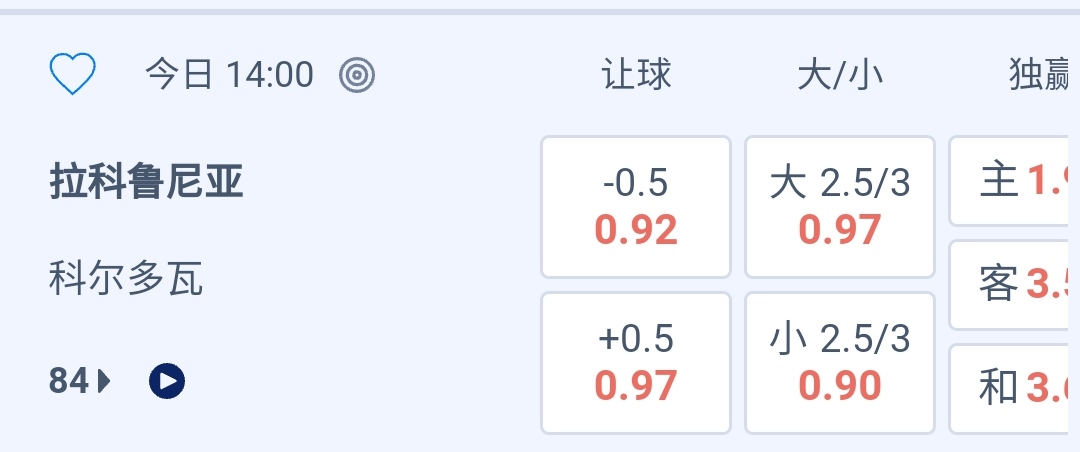This screenshot has height=452, width=1080.
Task: Choose the 和 draw odds
Action: [1012, 388]
